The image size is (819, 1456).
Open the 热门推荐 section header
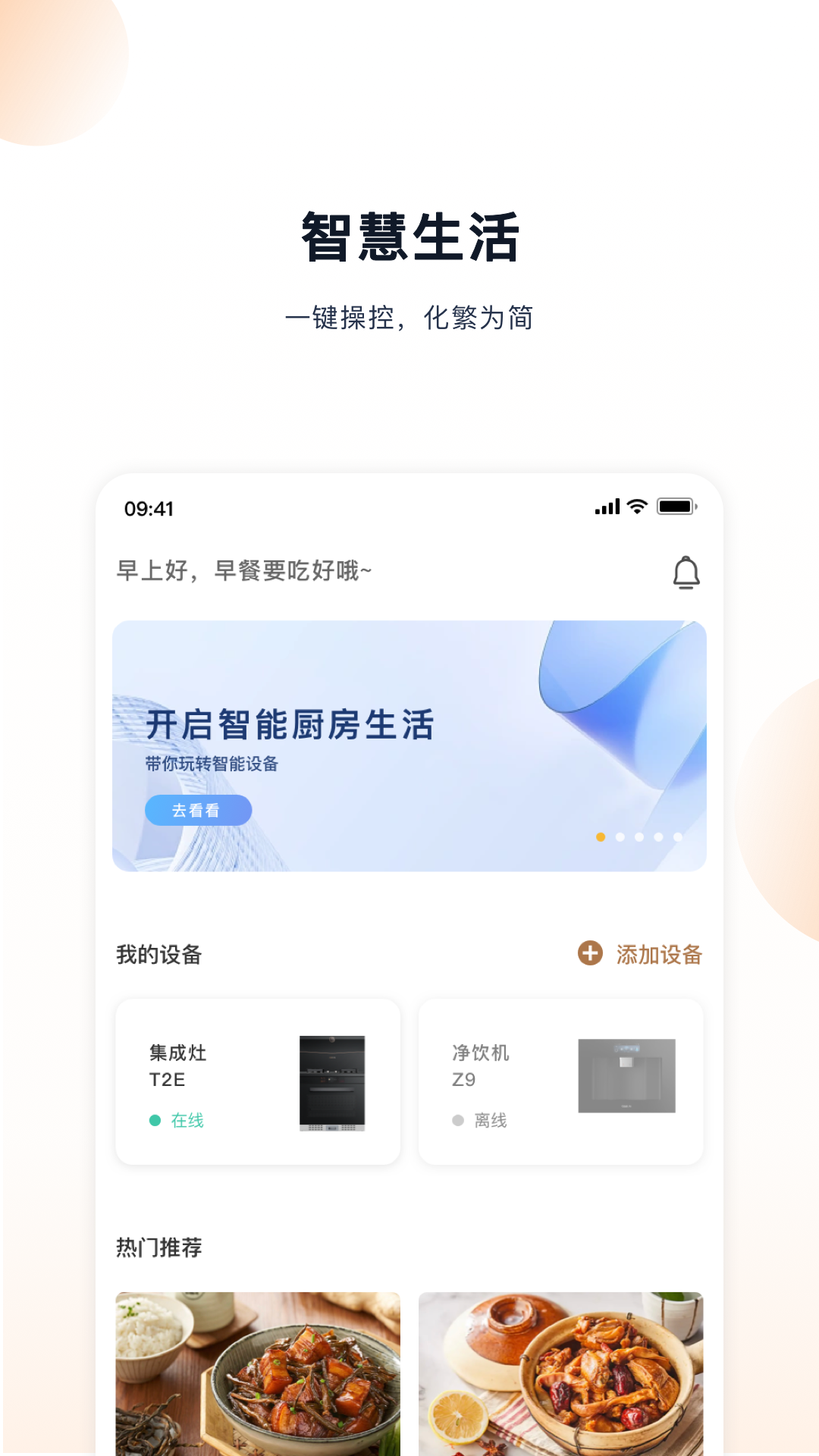coord(158,1246)
